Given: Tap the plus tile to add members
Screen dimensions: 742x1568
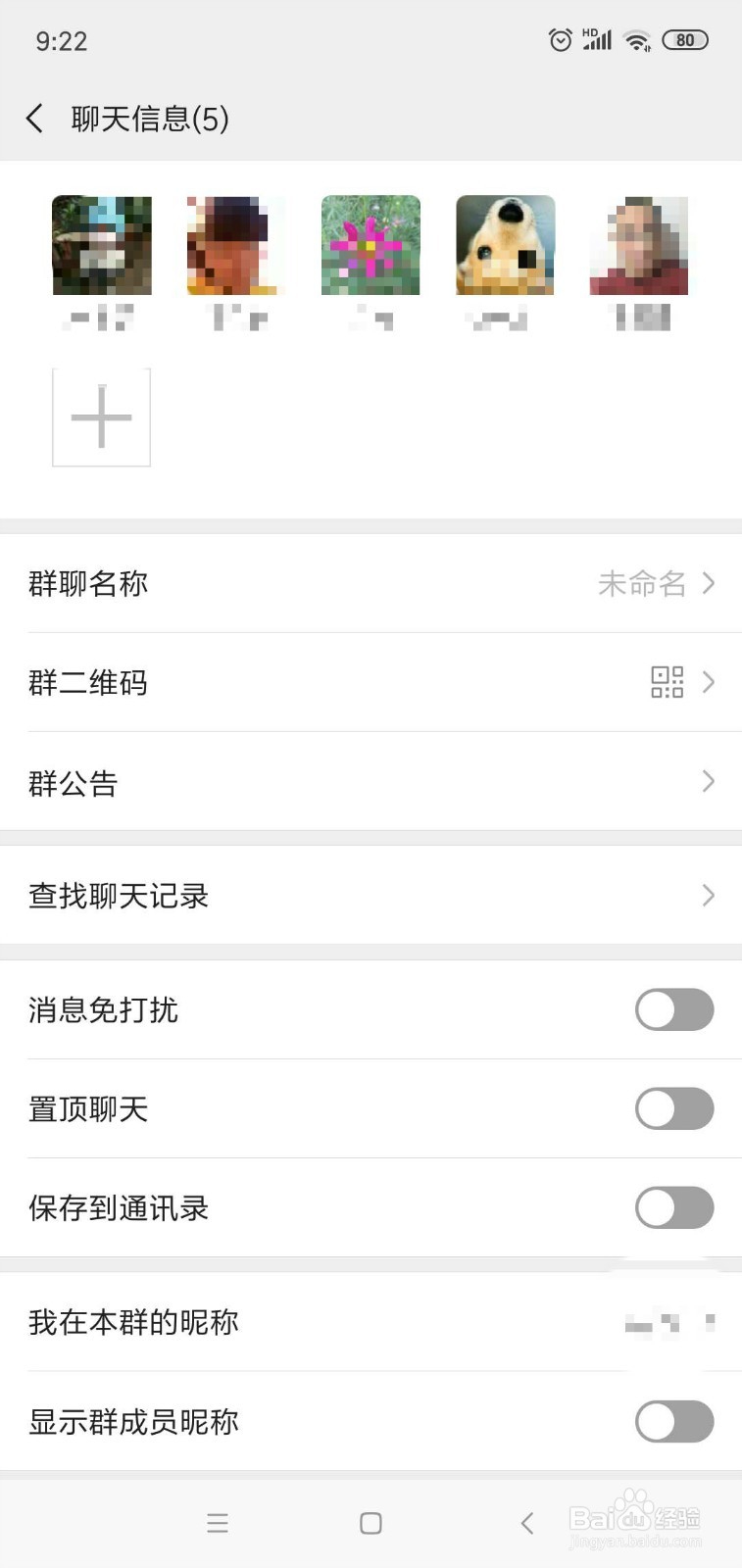Looking at the screenshot, I should point(101,417).
